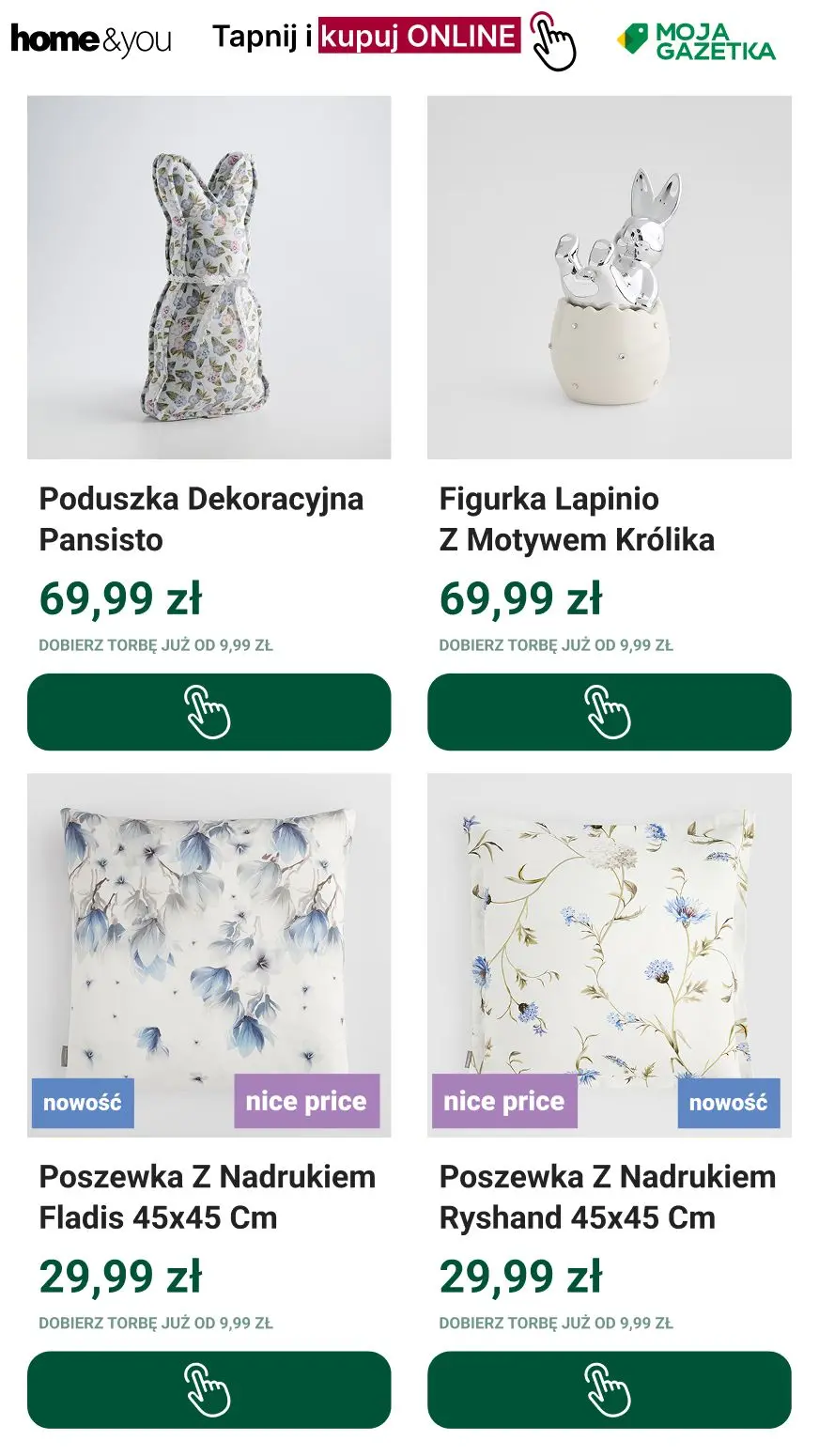This screenshot has height=1456, width=819.
Task: Click the Figurka Lapinio Z Motywem Królika title
Action: tap(577, 519)
